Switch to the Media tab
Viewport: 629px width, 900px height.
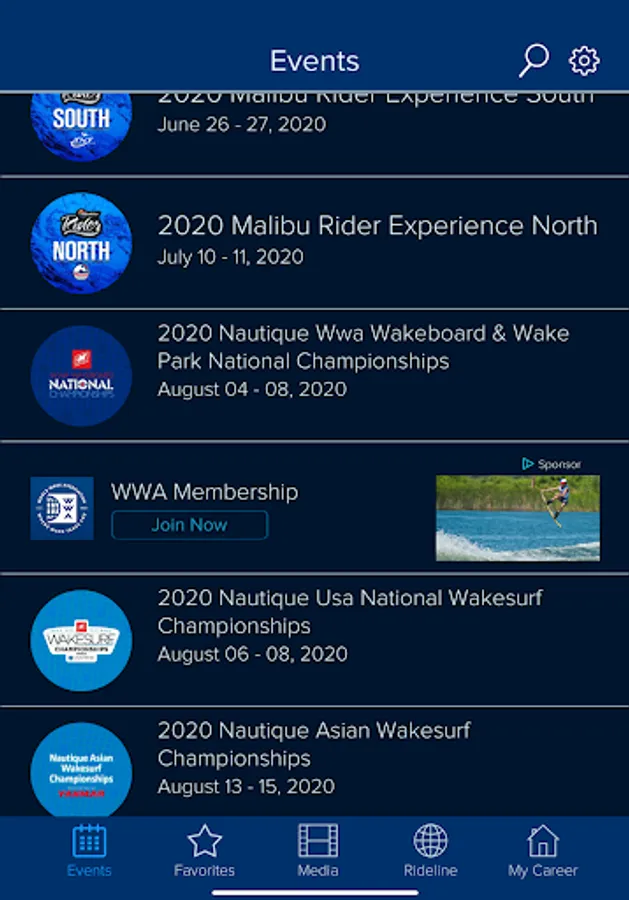(317, 851)
